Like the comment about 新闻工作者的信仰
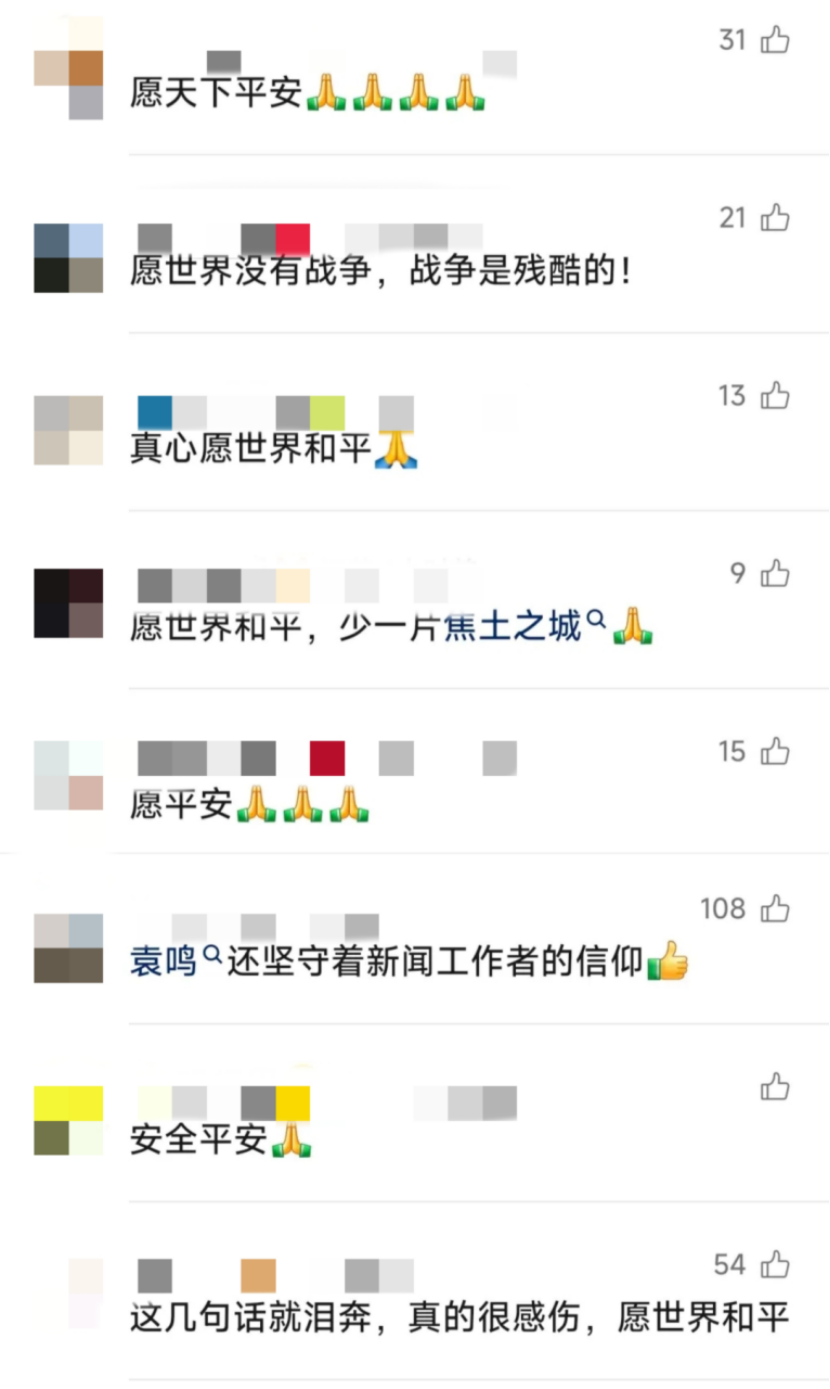830x1389 pixels. [x=775, y=909]
